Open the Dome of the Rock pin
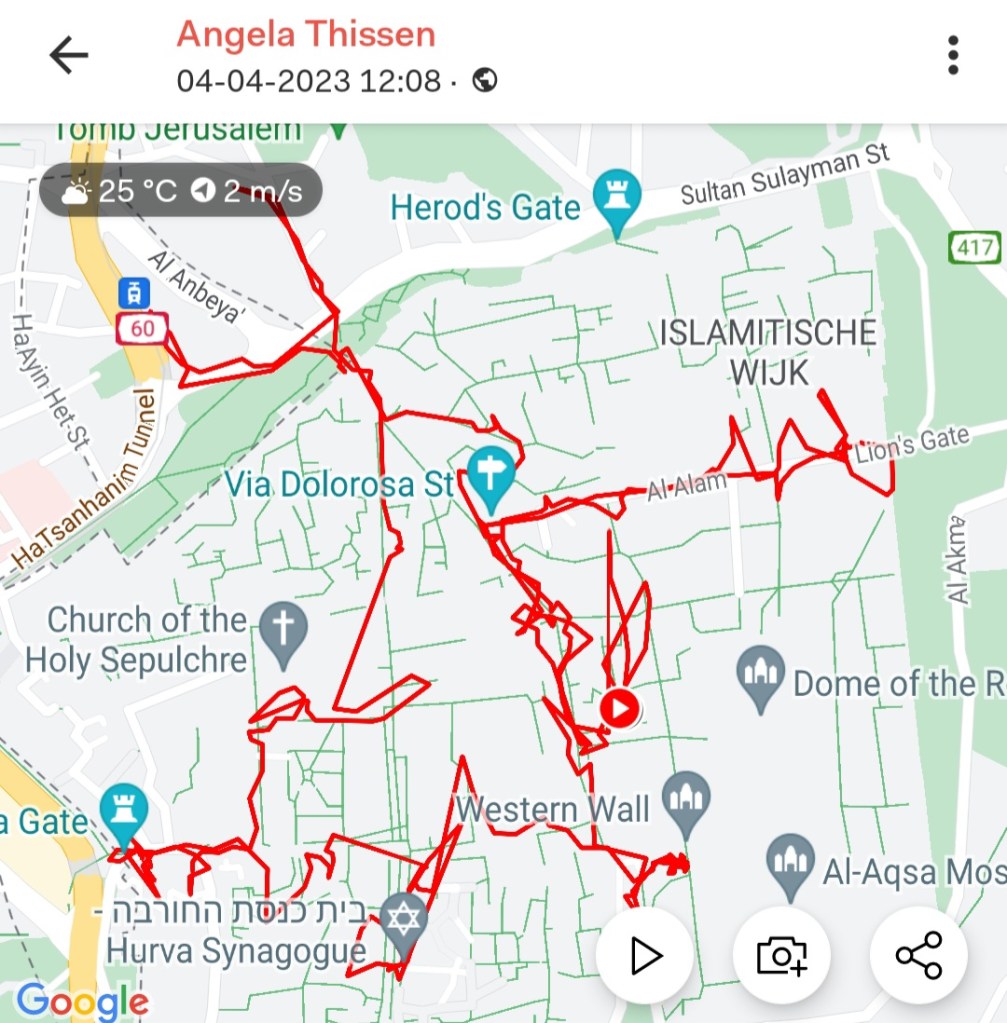1007x1023 pixels. coord(760,675)
